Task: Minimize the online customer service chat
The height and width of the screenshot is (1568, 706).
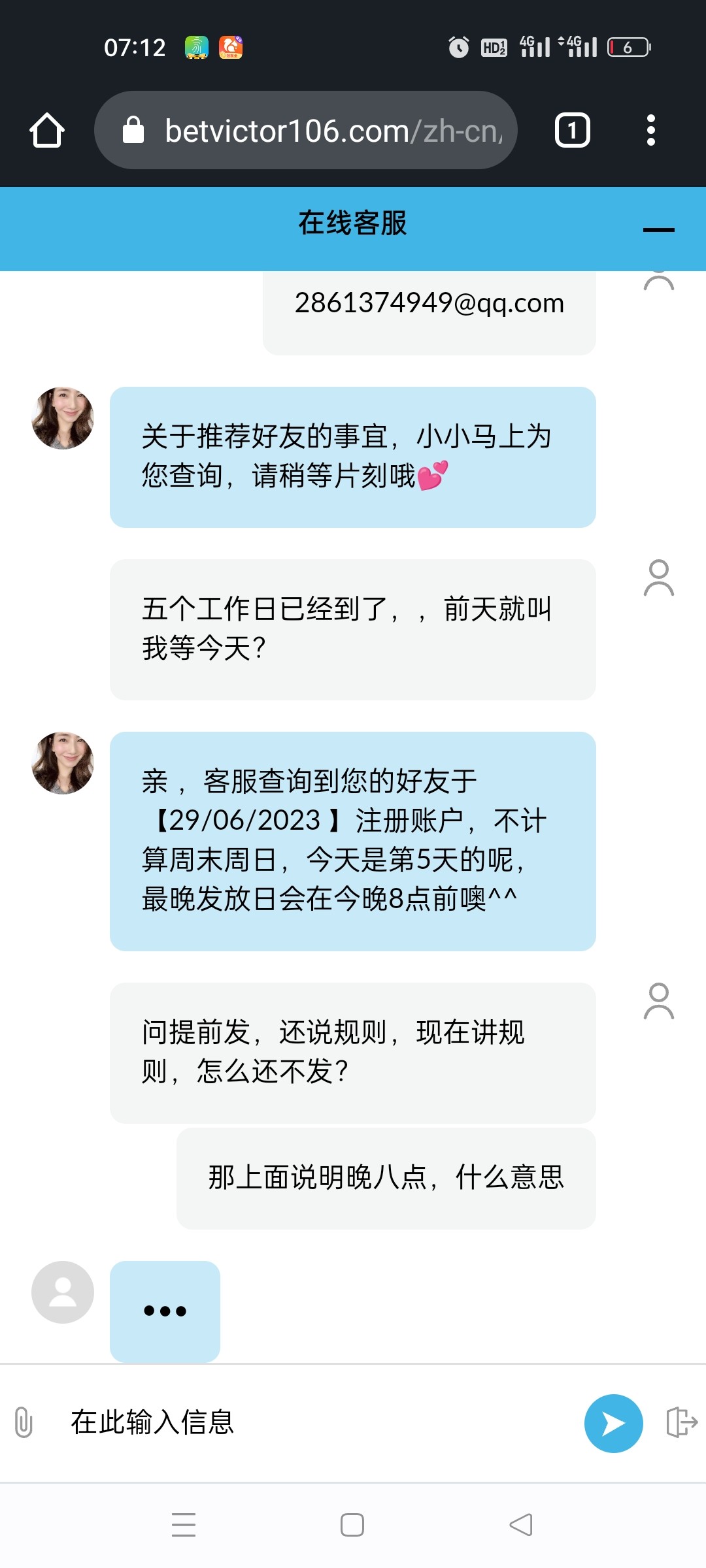Action: click(658, 229)
